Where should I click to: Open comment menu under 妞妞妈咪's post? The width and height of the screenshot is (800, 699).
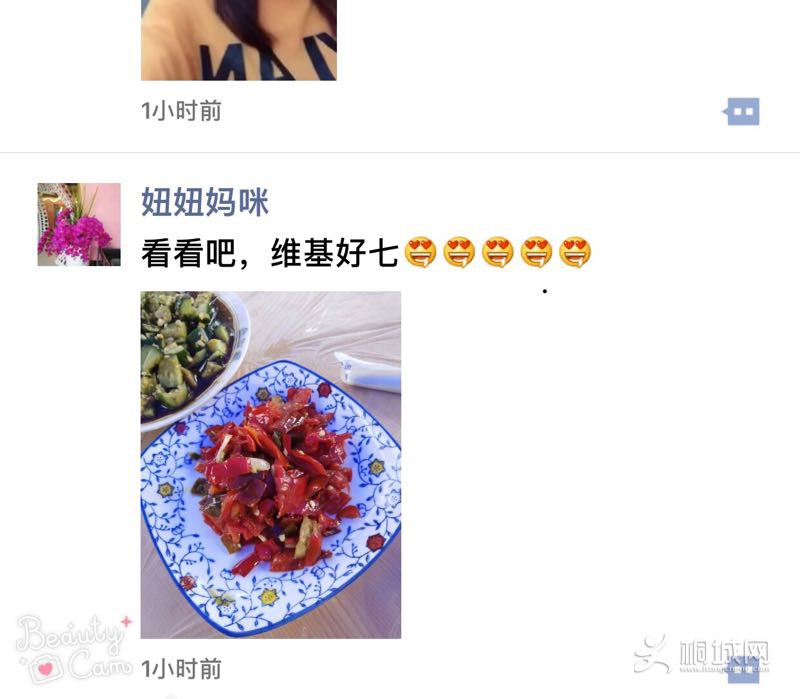click(742, 668)
